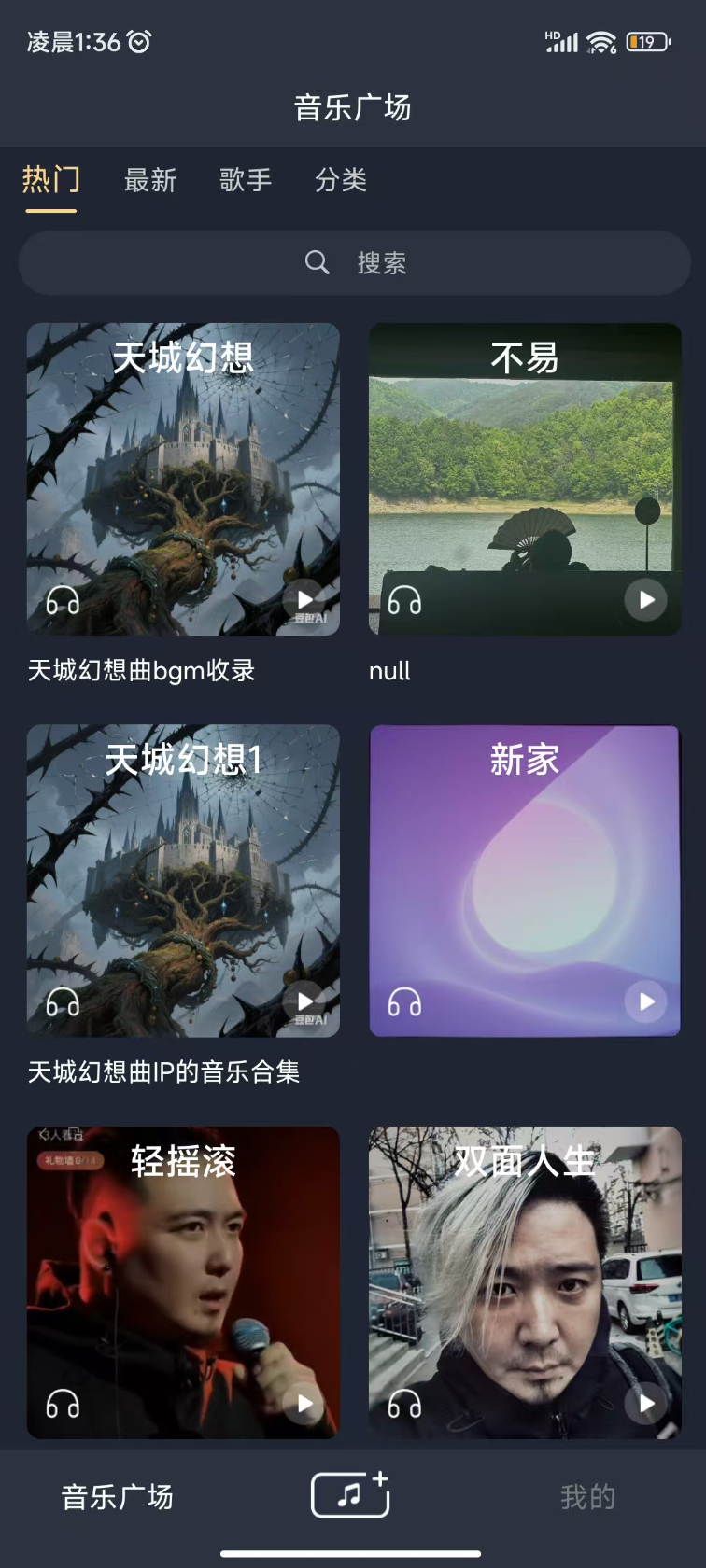
Task: Tap the 搜索 search box
Action: tap(355, 263)
